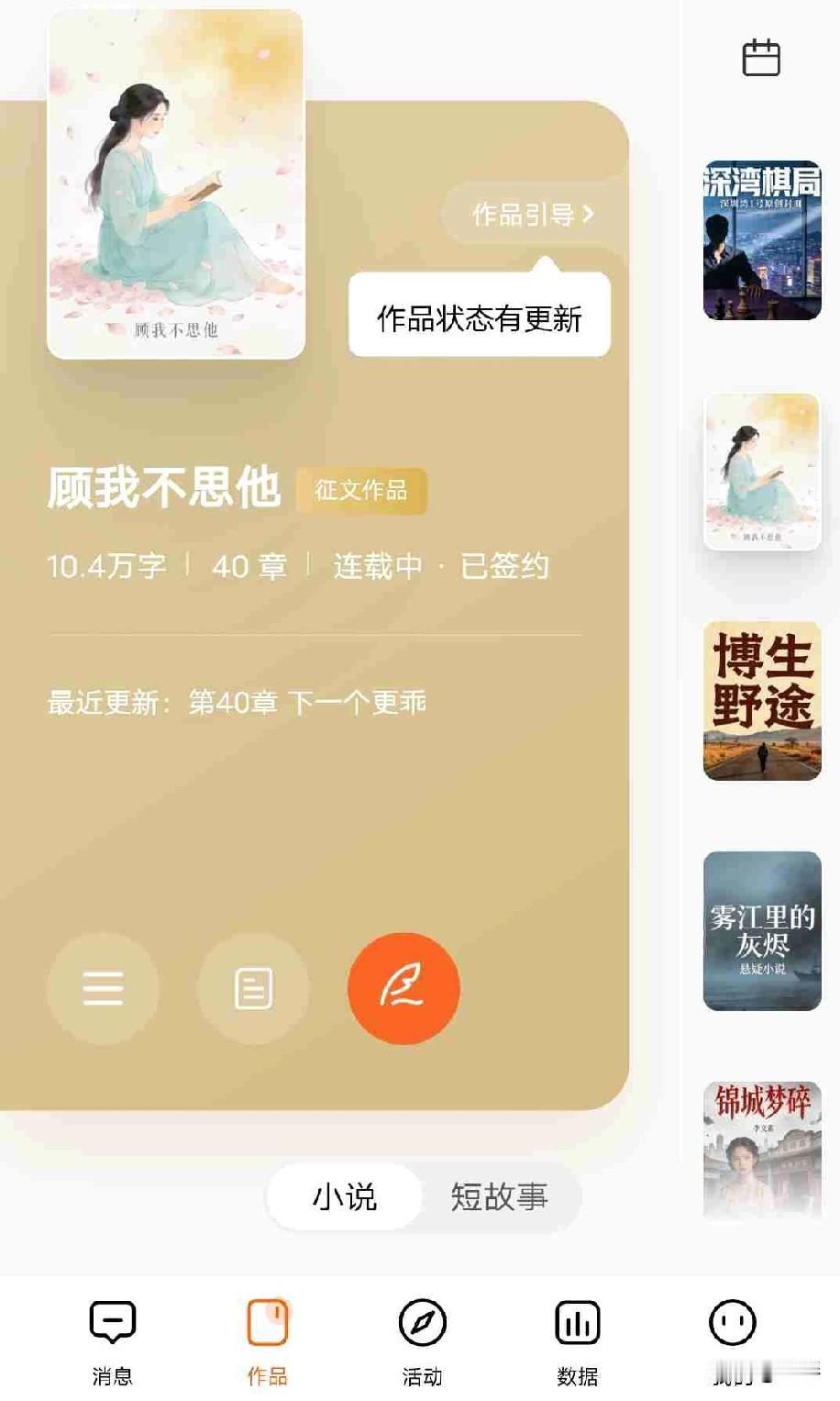Select the 深湾棋局 book cover

(x=760, y=245)
